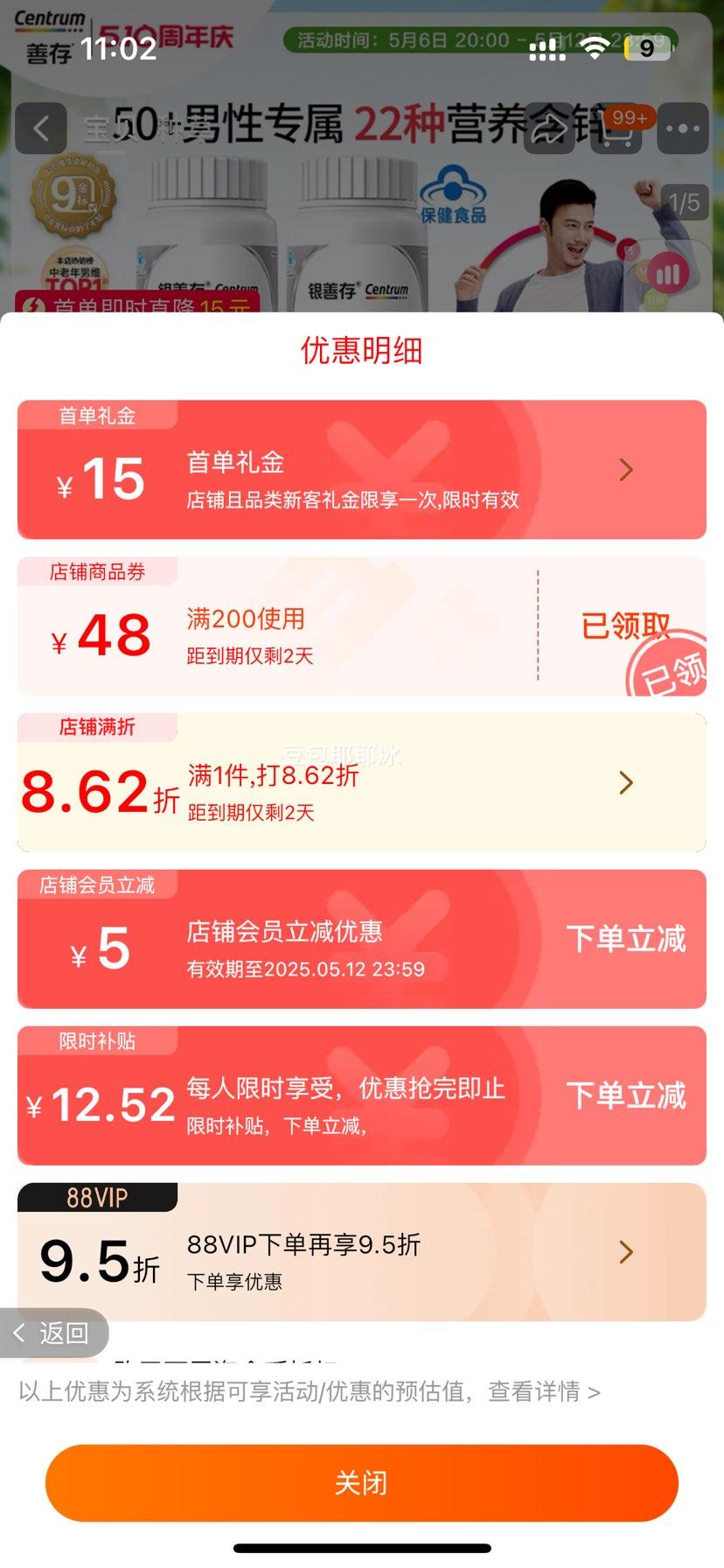Viewport: 724px width, 1568px height.
Task: Tap the 1/5 image page indicator
Action: (x=683, y=201)
